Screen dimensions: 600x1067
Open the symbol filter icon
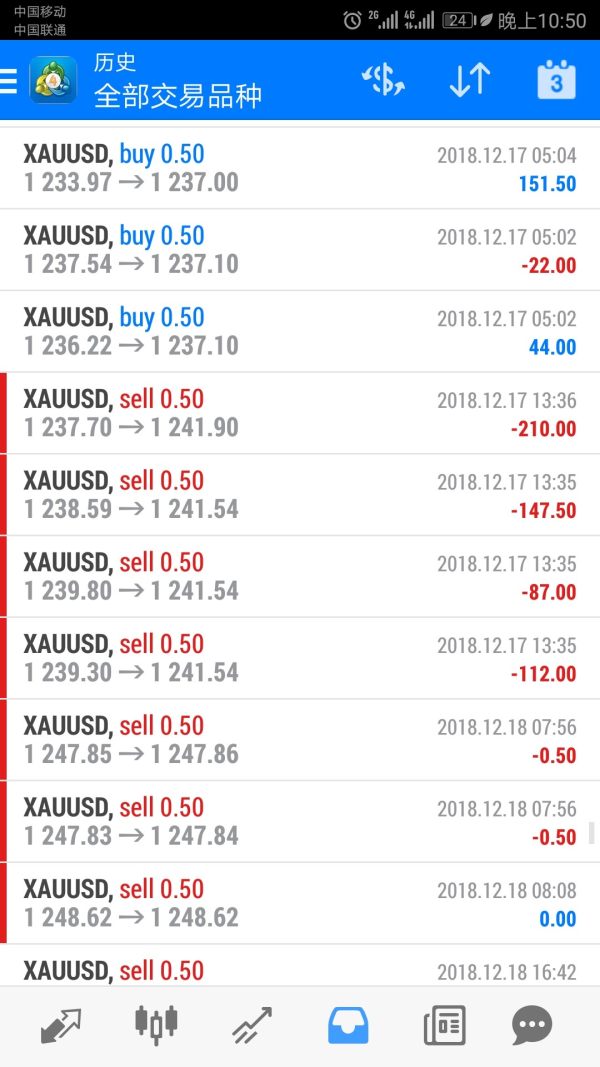tap(383, 81)
